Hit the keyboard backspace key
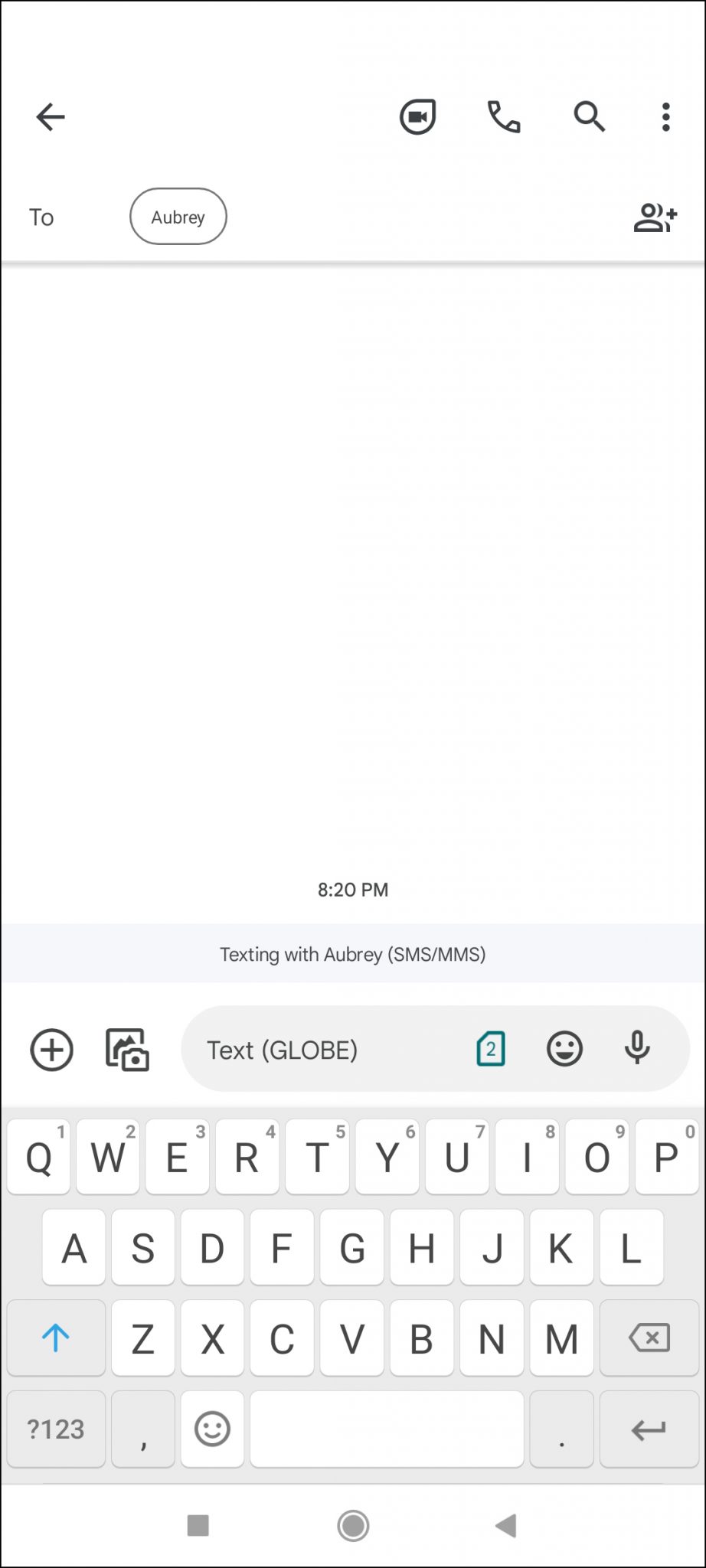Screen dimensions: 706x1568 point(649,1338)
